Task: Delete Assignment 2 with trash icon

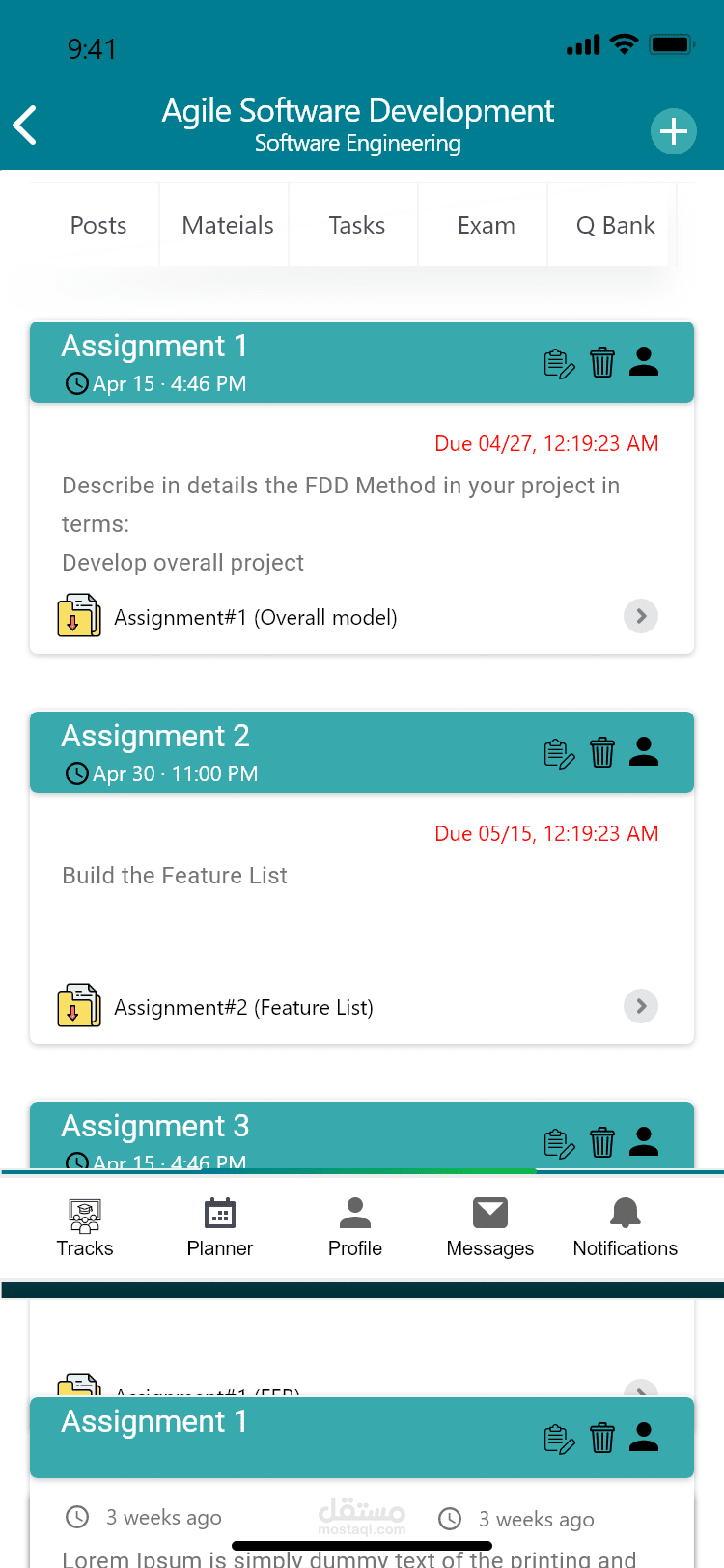Action: point(602,752)
